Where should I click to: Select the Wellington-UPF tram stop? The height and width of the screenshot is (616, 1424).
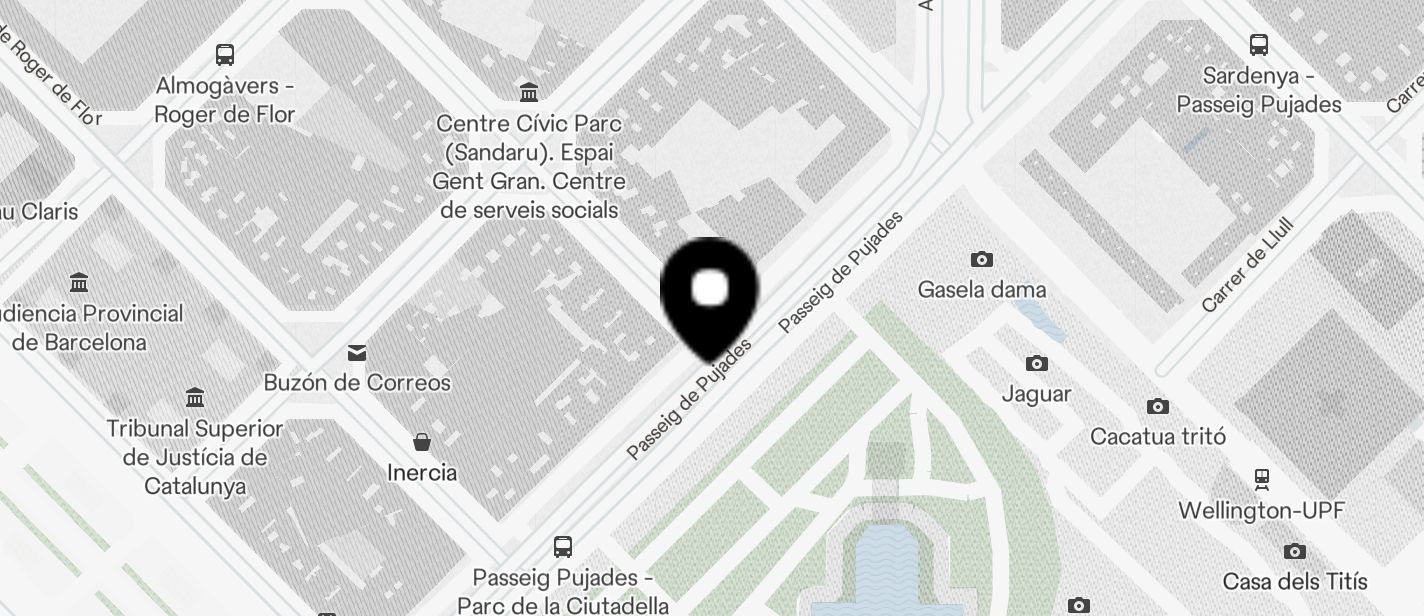click(x=1261, y=479)
